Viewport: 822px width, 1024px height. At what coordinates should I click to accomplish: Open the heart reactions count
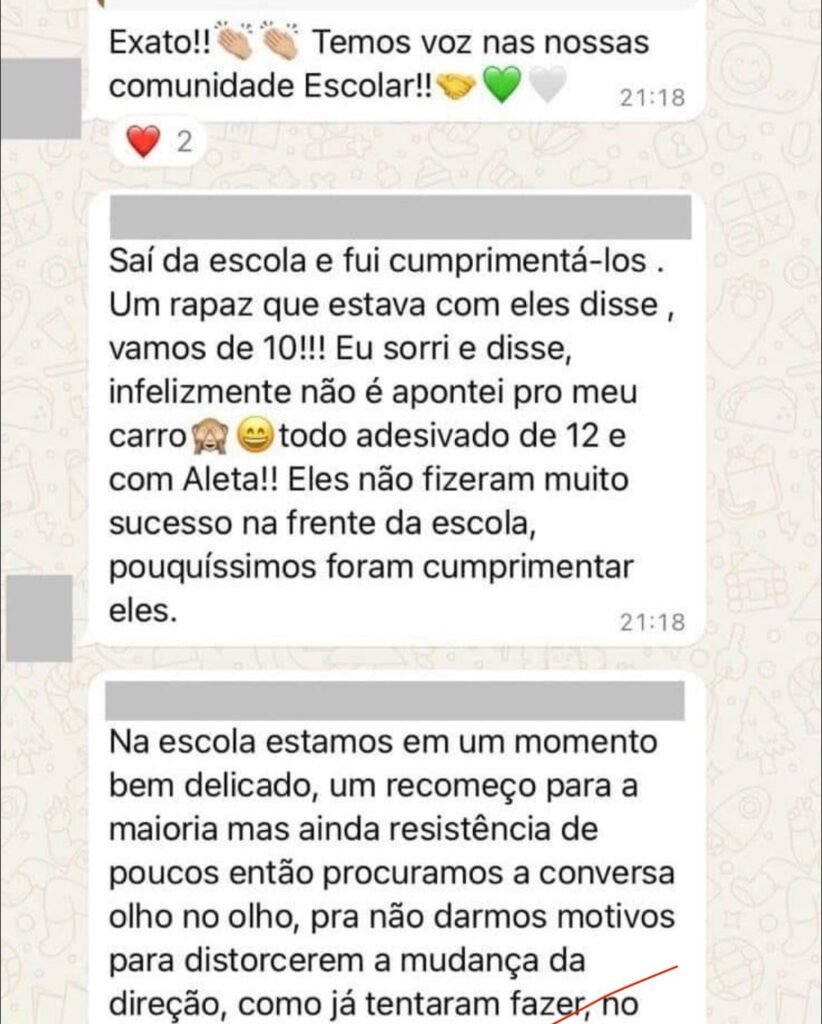point(160,142)
